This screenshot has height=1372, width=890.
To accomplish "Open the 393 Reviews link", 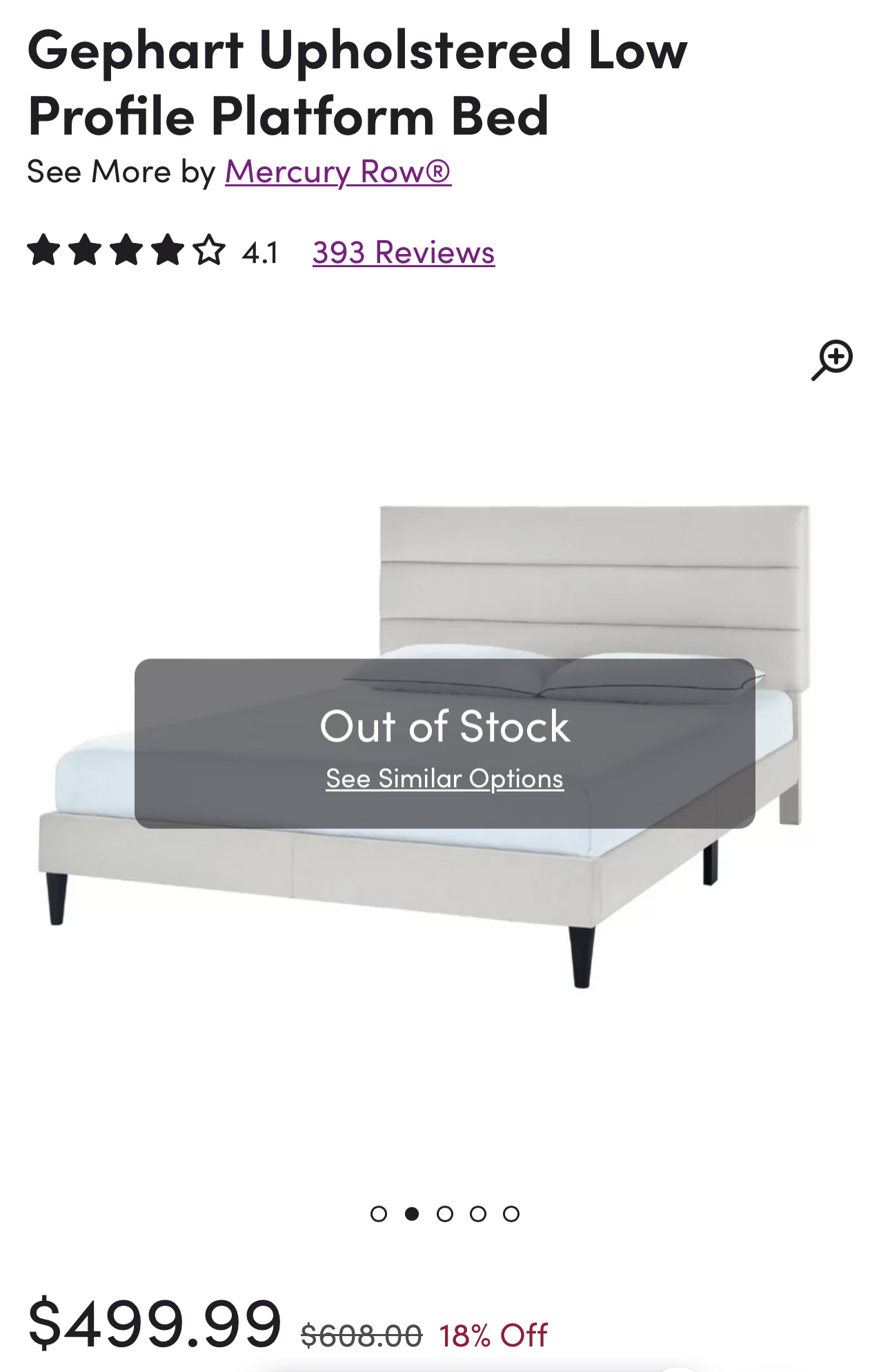I will pos(404,253).
